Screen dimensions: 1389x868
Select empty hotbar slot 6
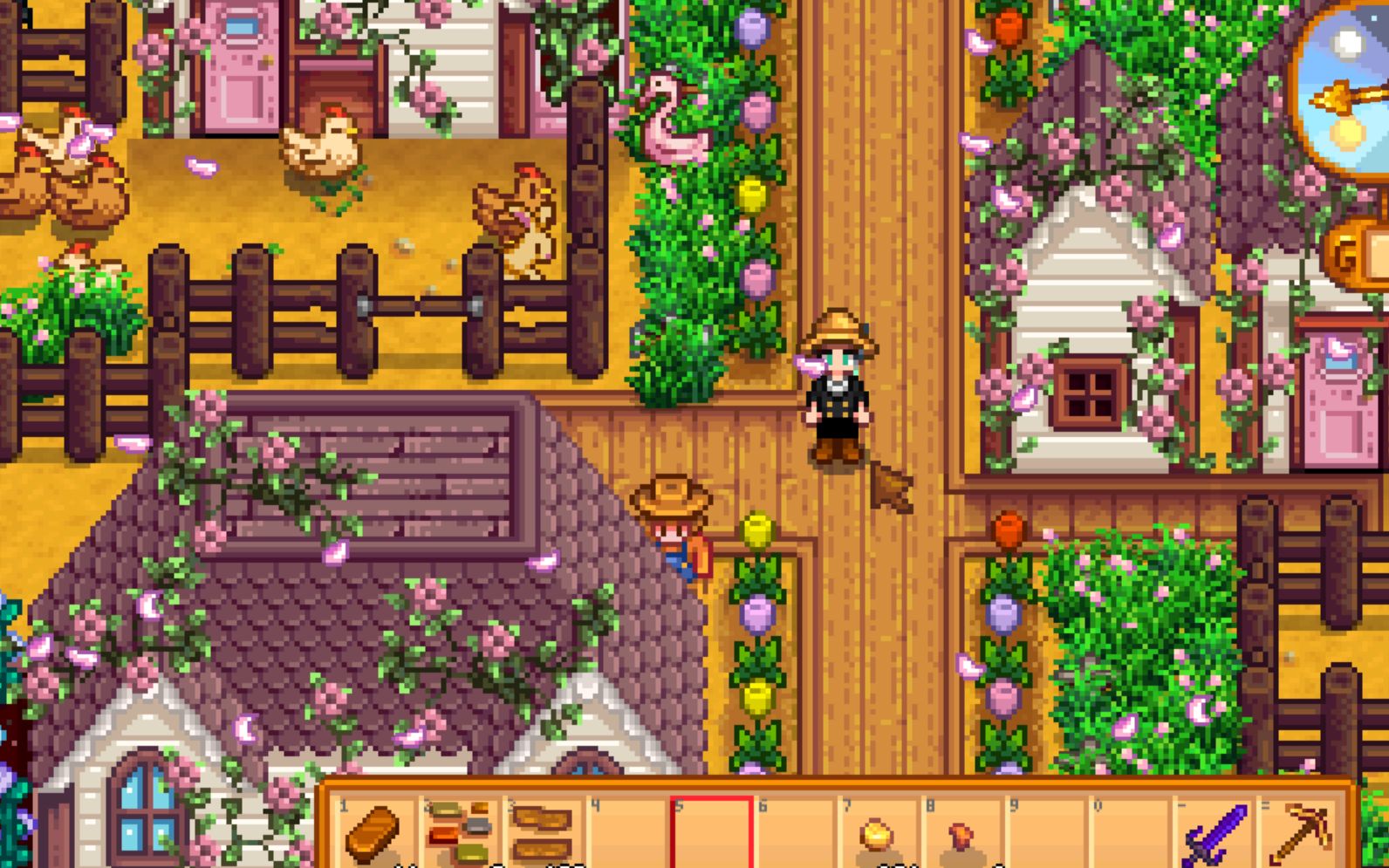tap(795, 834)
